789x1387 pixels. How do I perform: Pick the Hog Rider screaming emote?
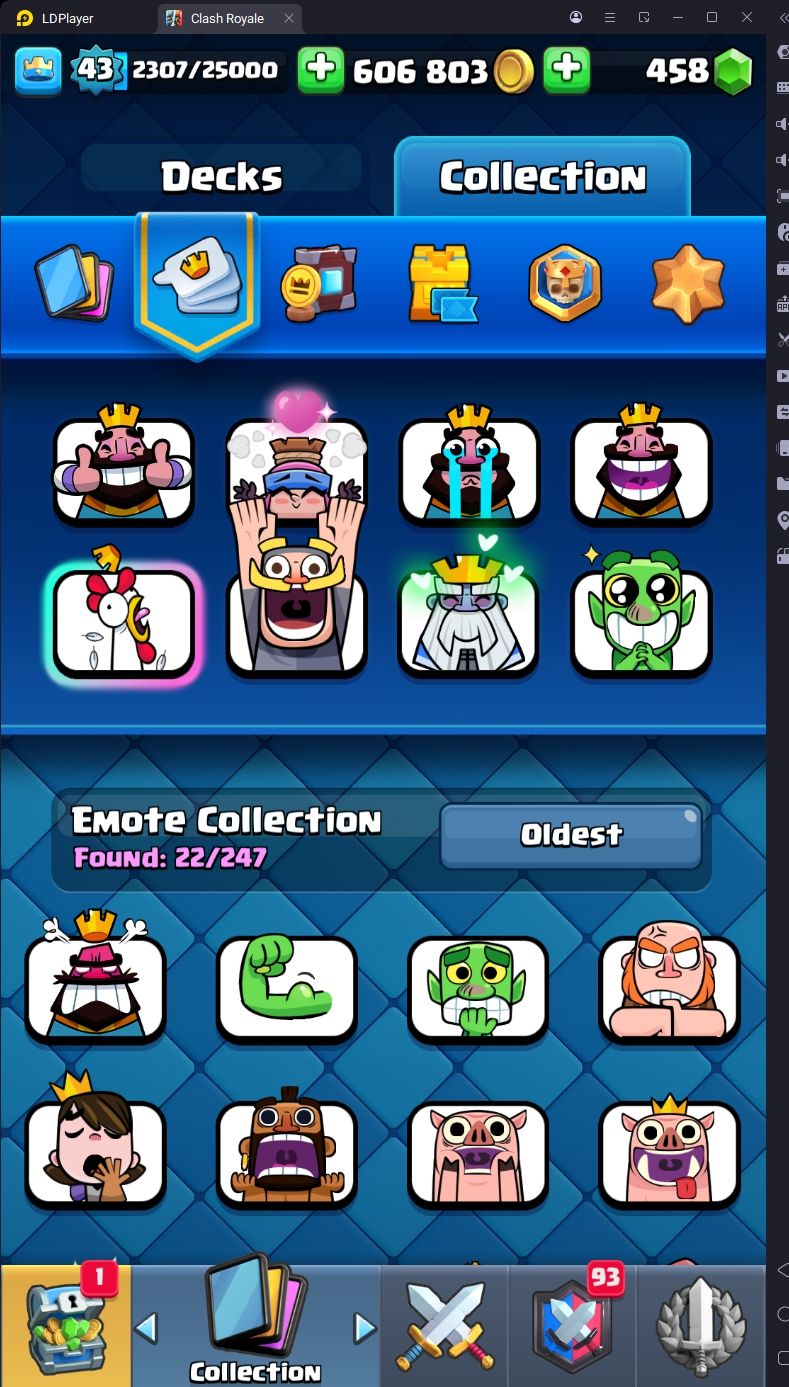coord(287,1151)
